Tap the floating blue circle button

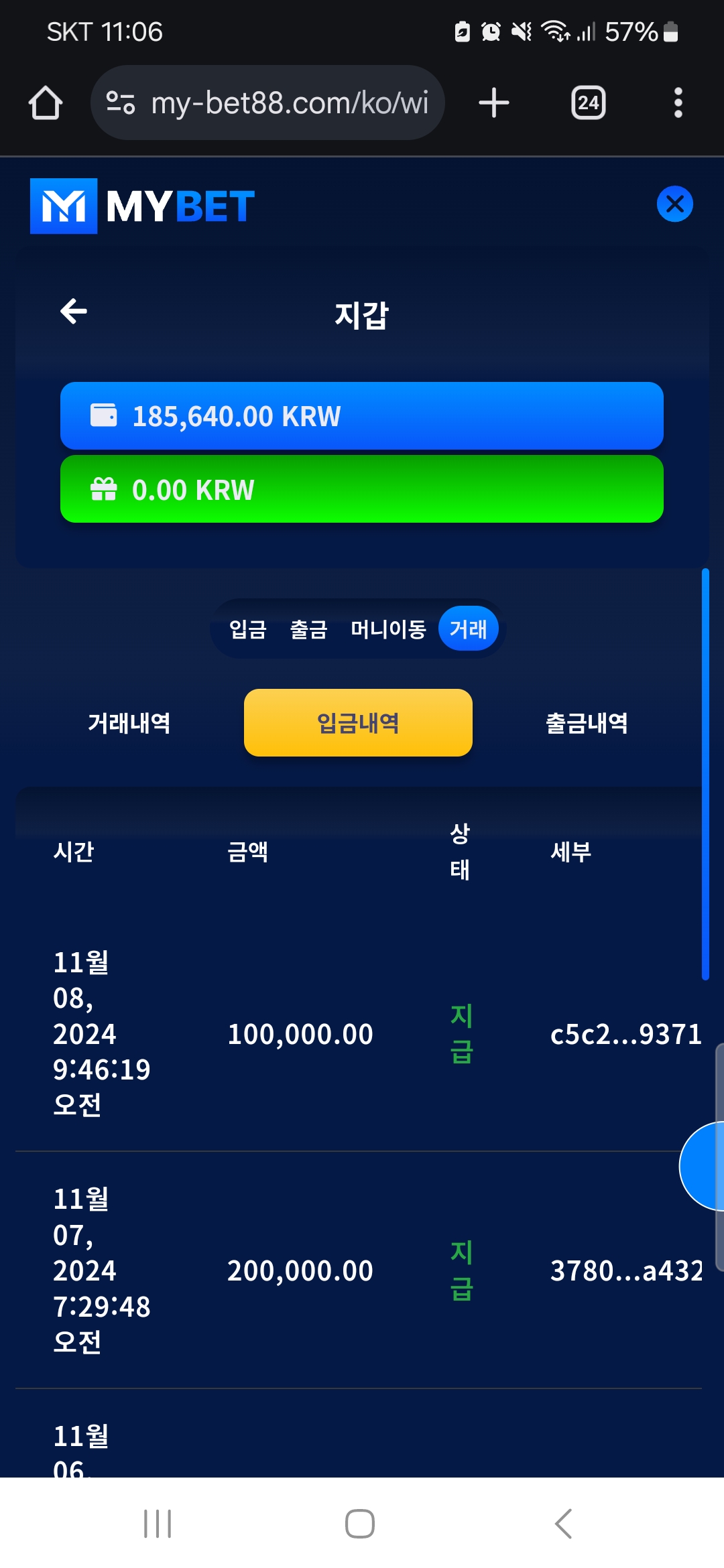[704, 1166]
